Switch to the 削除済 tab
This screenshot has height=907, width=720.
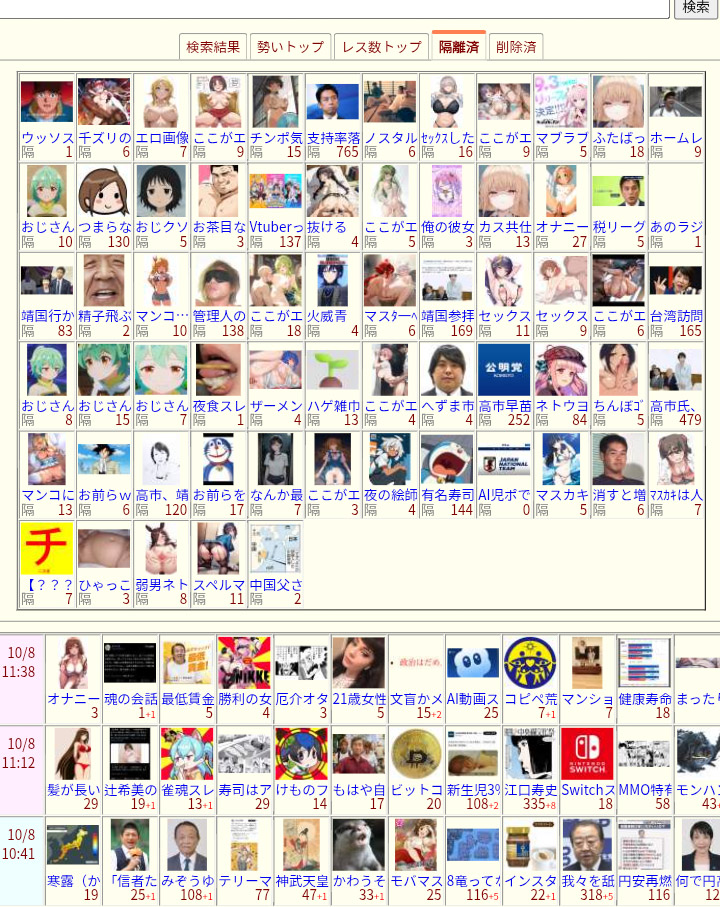pos(516,47)
